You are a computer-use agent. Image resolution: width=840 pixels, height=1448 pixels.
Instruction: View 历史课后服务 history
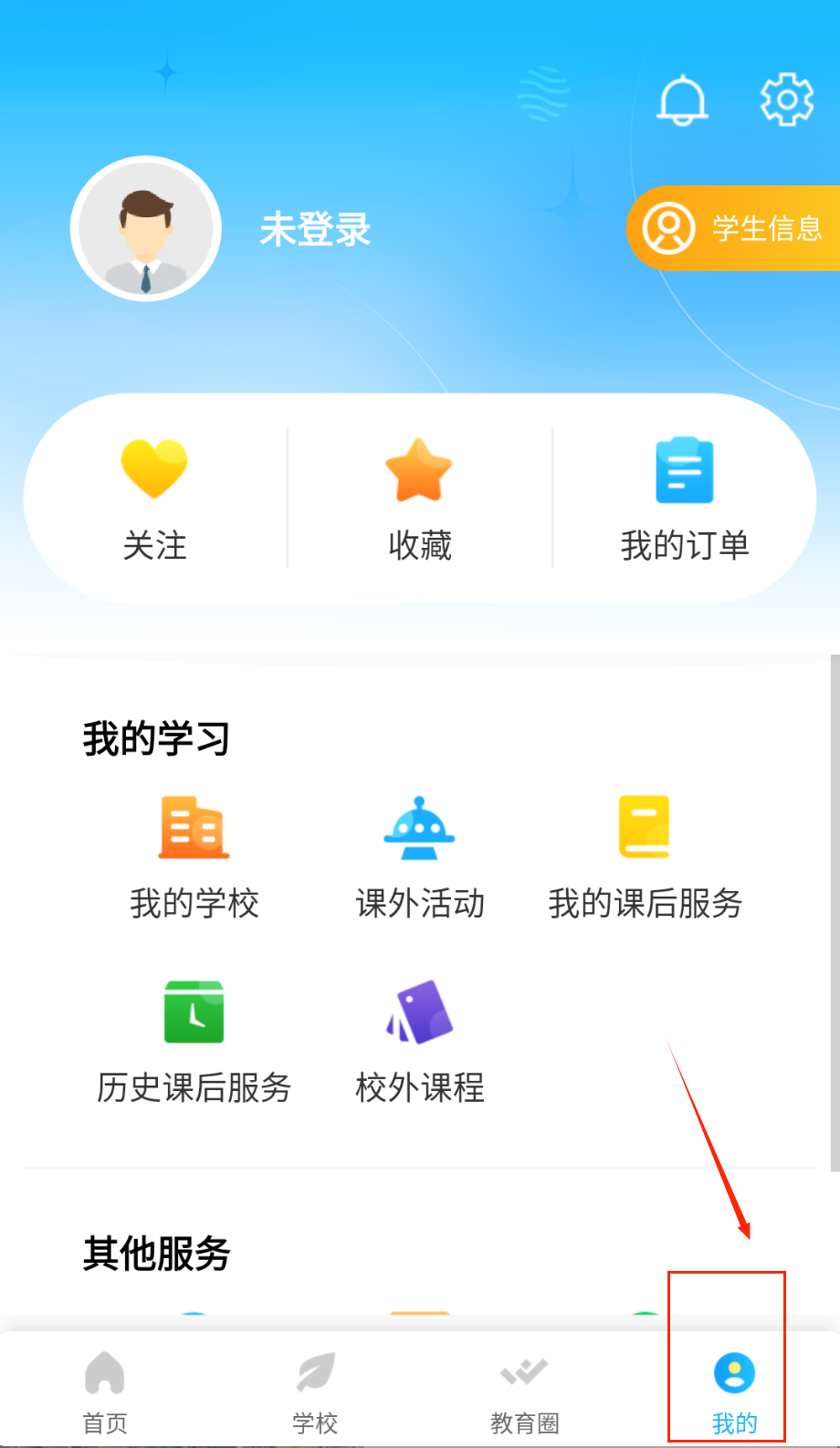(194, 1041)
